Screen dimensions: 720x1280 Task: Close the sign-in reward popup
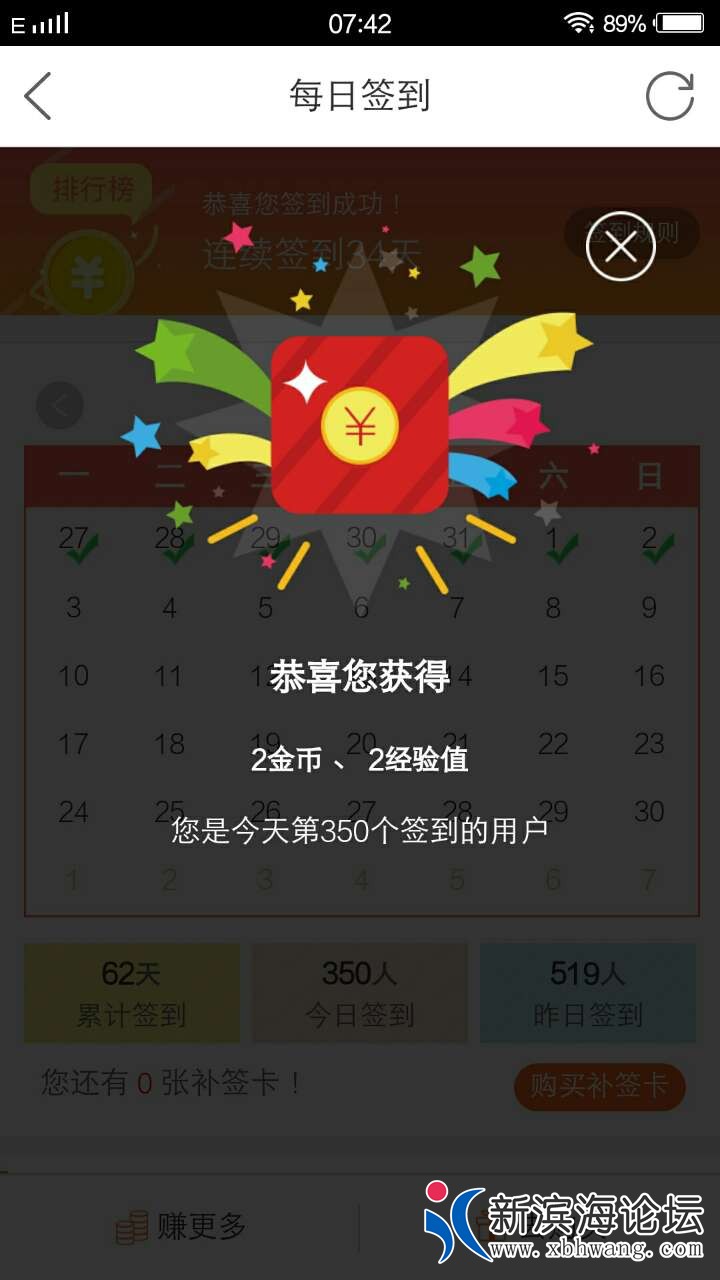[620, 246]
